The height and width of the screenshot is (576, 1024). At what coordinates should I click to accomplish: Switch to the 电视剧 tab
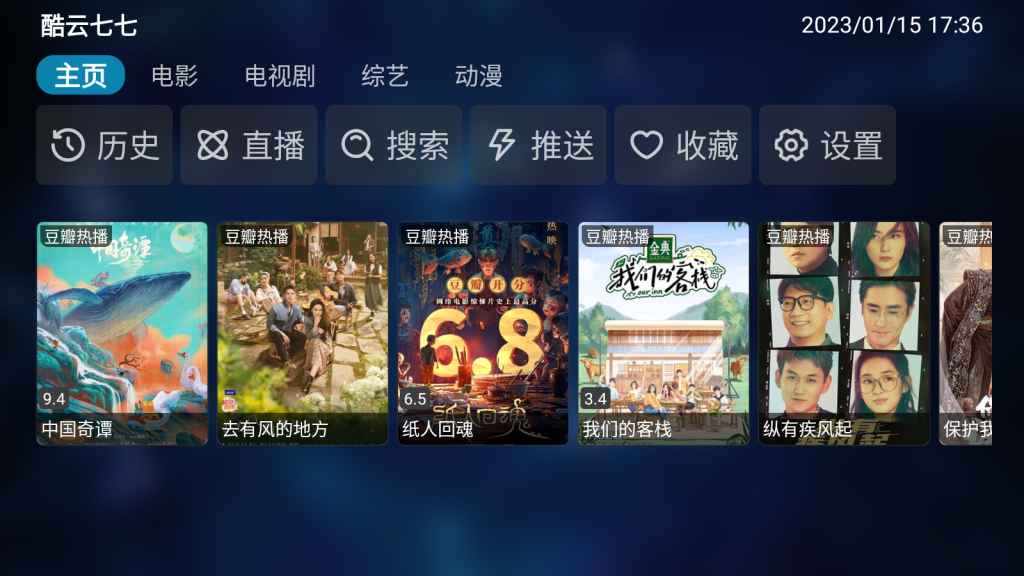[280, 76]
